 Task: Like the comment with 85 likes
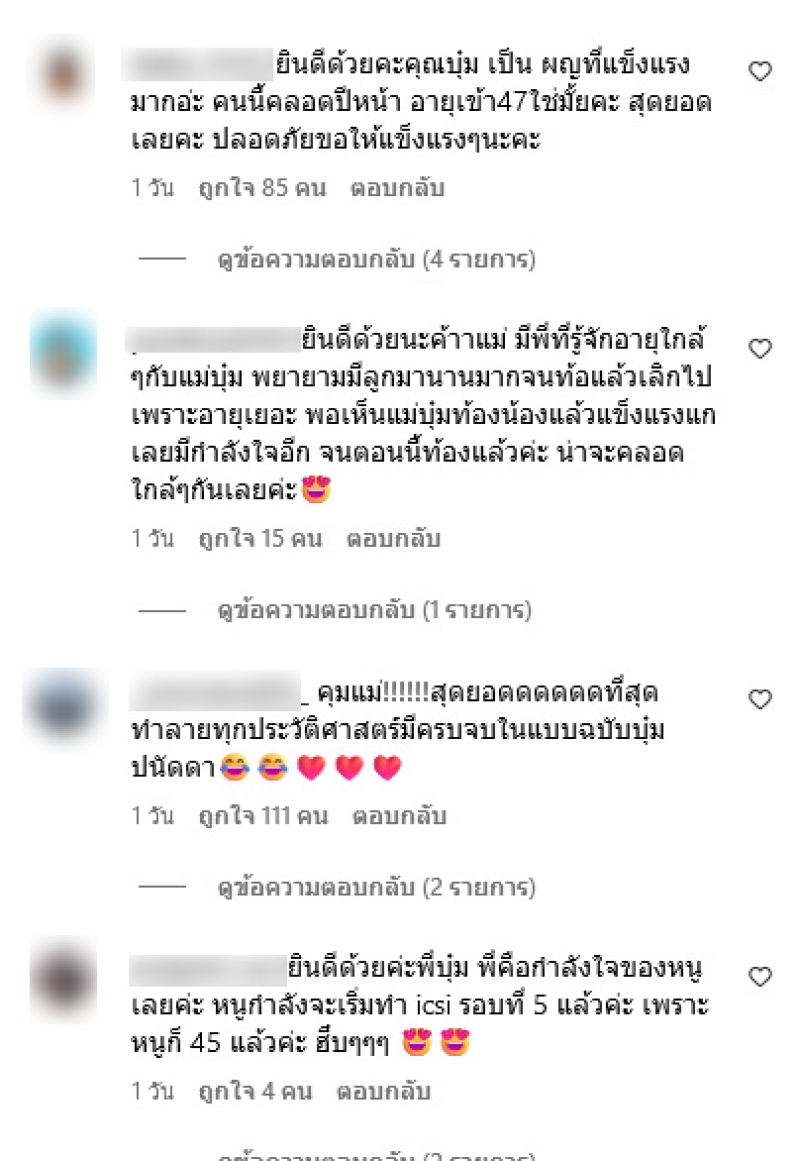pyautogui.click(x=760, y=71)
